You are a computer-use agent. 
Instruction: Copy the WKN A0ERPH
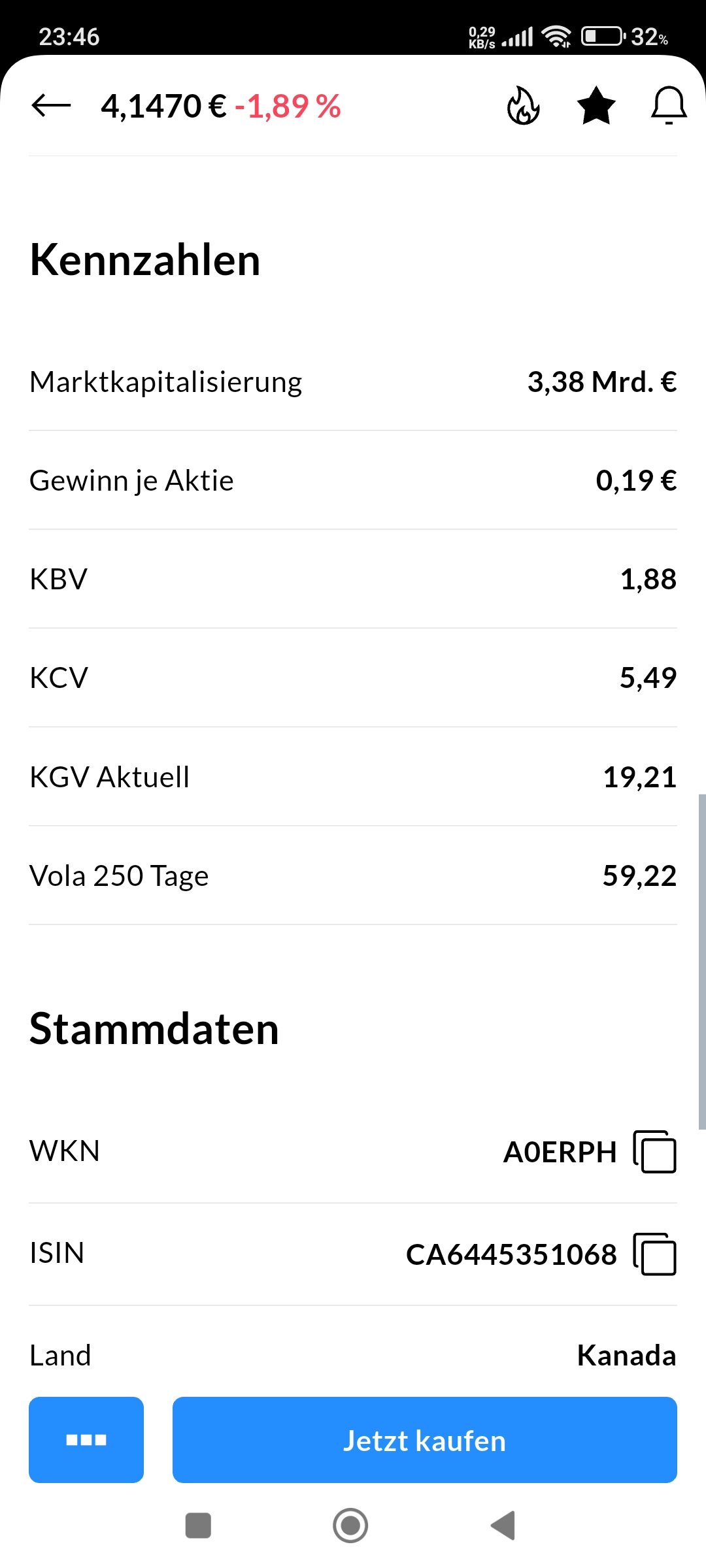(654, 1152)
